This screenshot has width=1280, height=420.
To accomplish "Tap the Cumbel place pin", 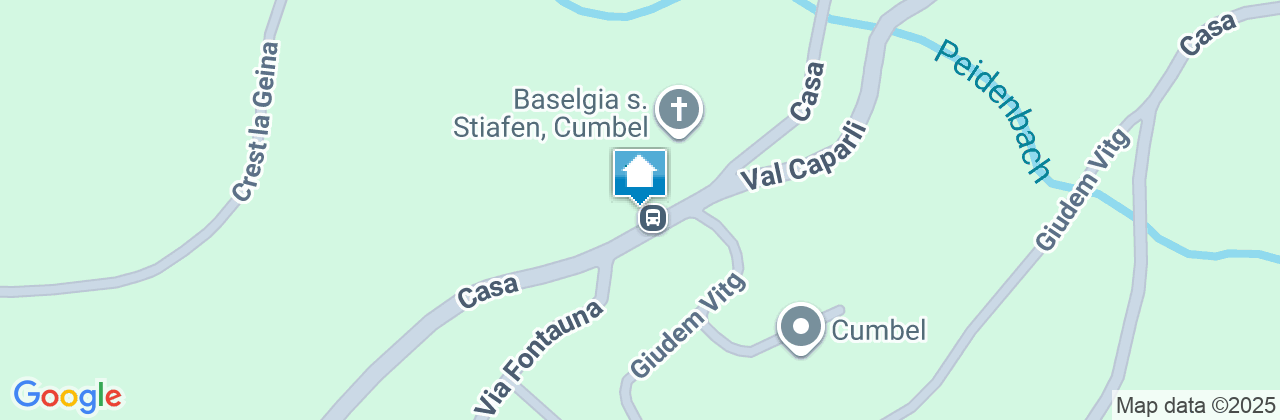I will click(800, 327).
